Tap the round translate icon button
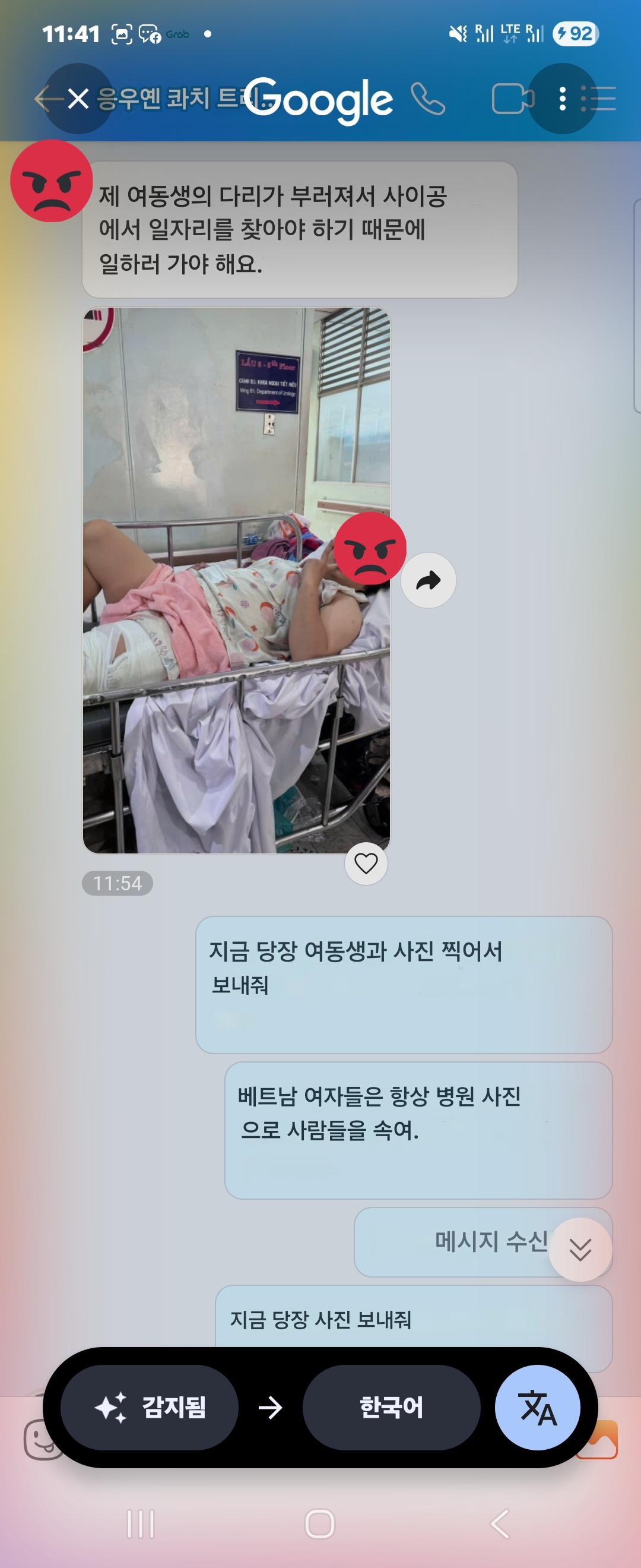The image size is (641, 1568). coord(537,1407)
